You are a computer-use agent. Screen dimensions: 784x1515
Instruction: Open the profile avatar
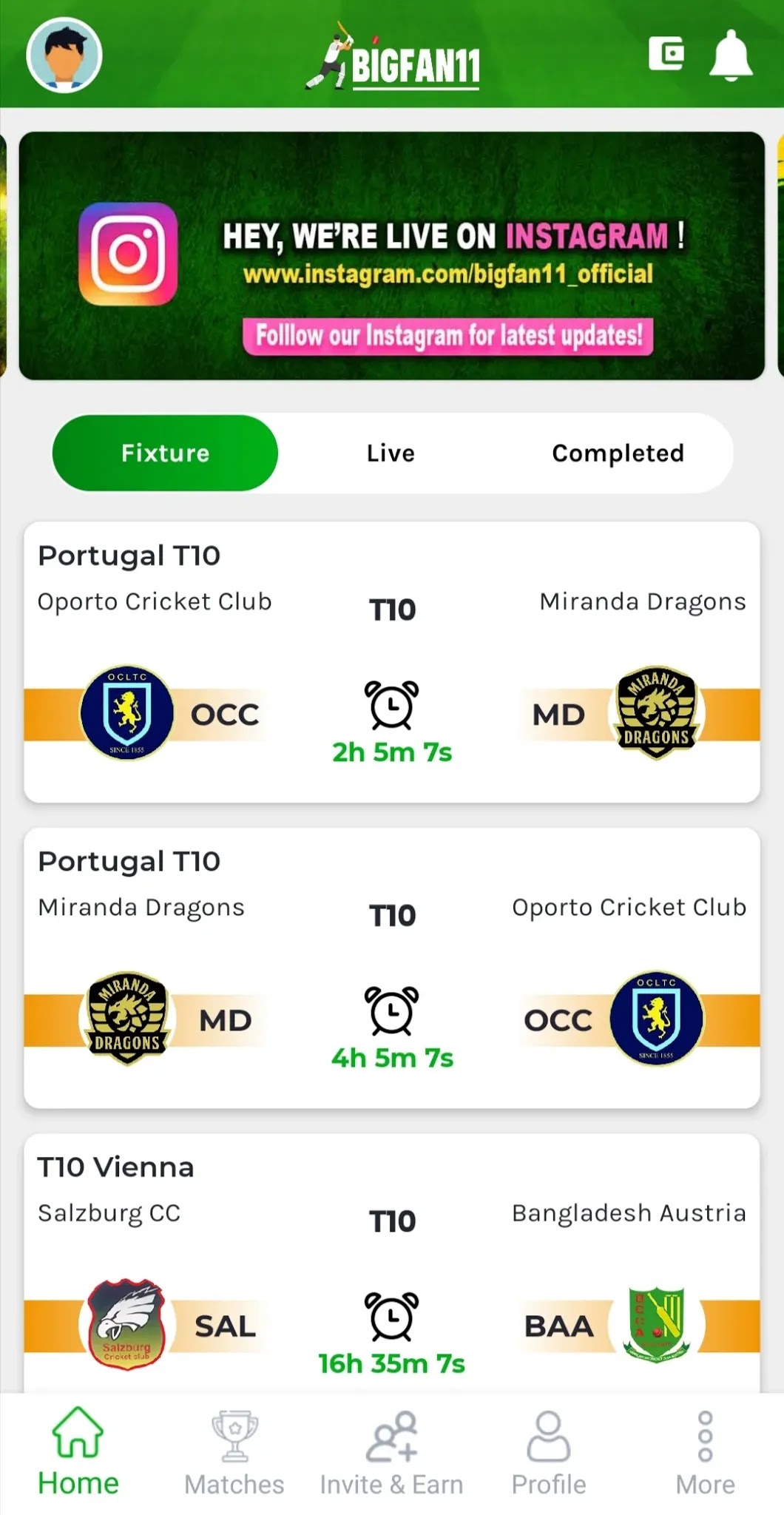click(64, 55)
